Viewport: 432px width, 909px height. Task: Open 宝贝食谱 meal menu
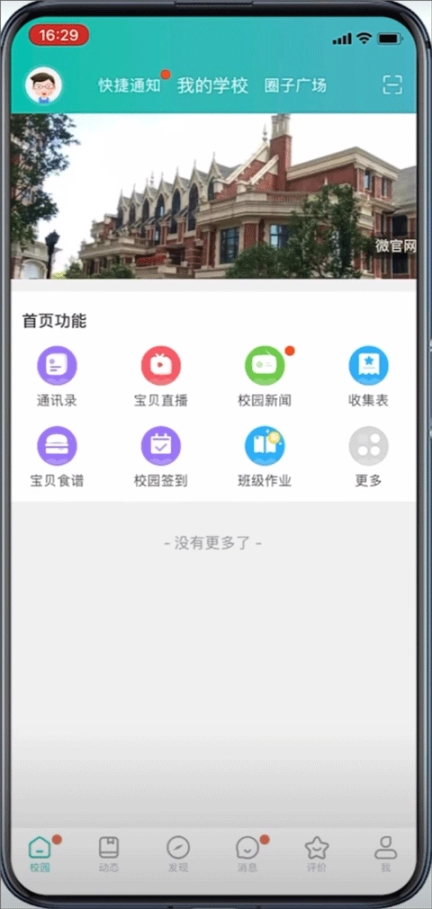pos(57,457)
